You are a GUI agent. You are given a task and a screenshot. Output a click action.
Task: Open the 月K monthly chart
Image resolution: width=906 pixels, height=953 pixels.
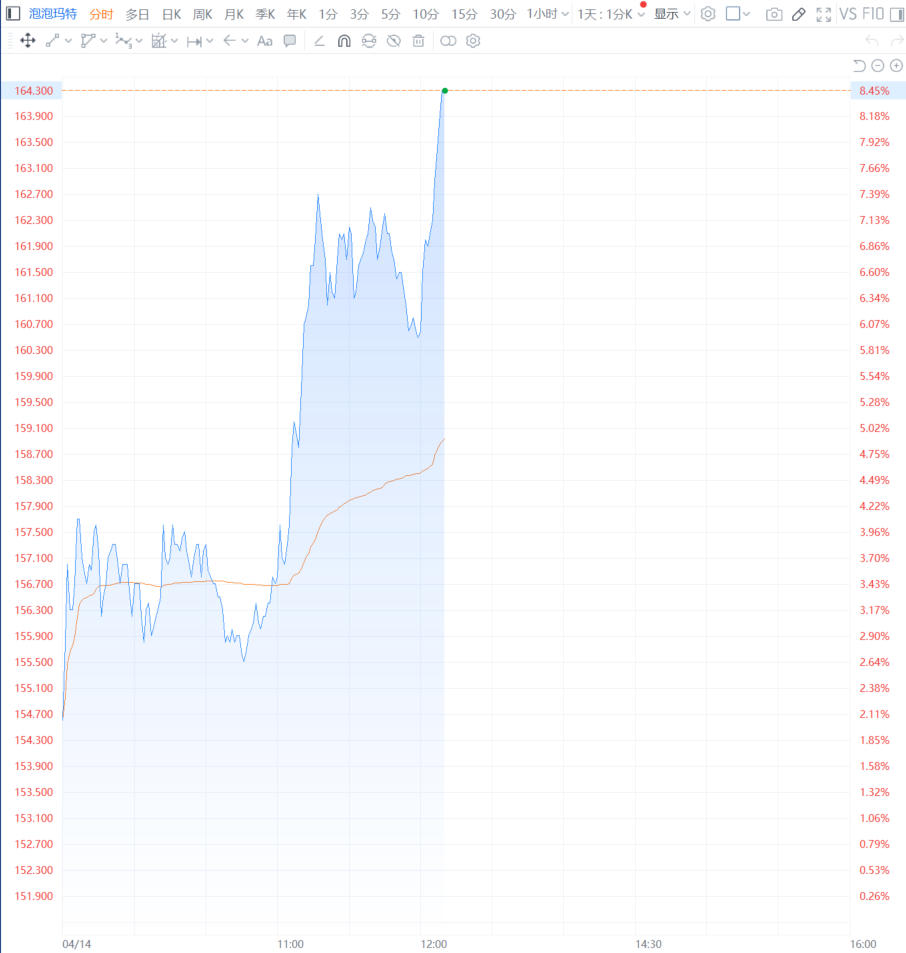(234, 14)
